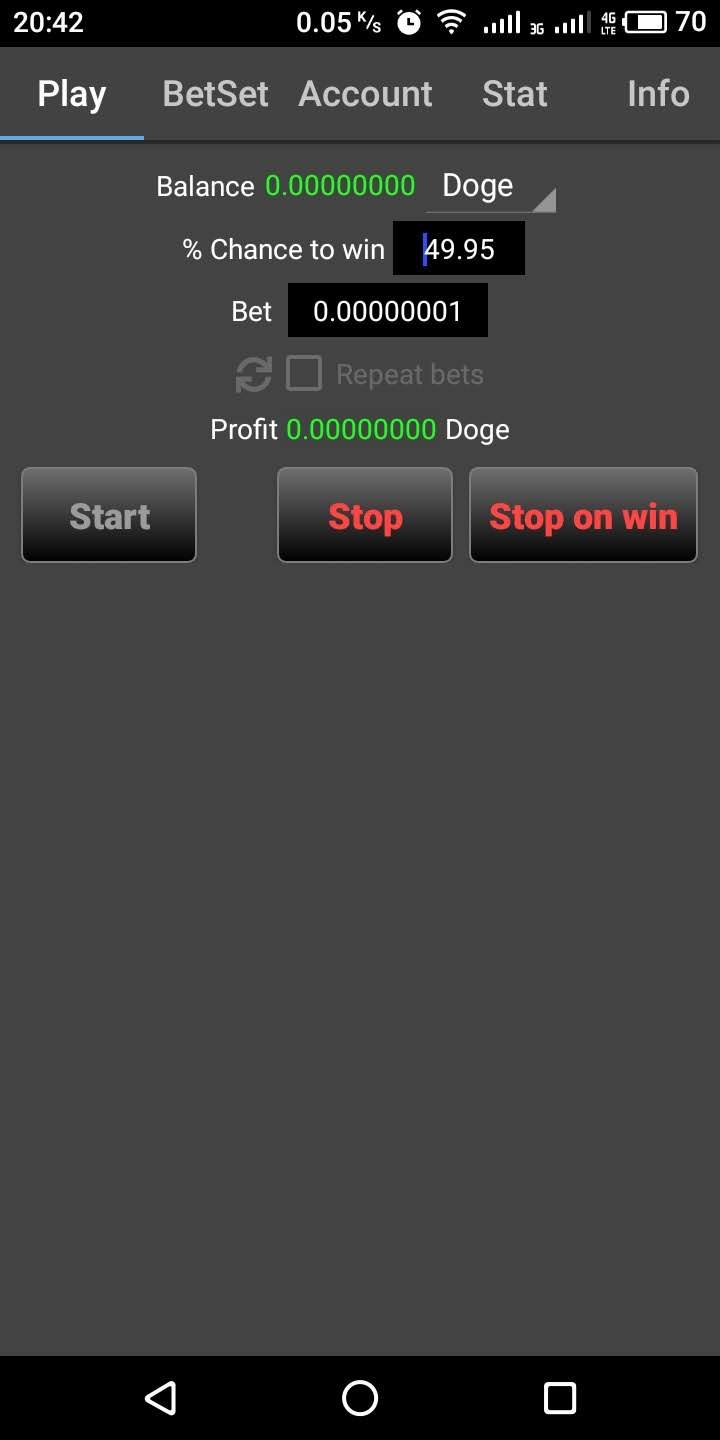
Task: Expand the Doge currency dropdown
Action: tap(490, 187)
